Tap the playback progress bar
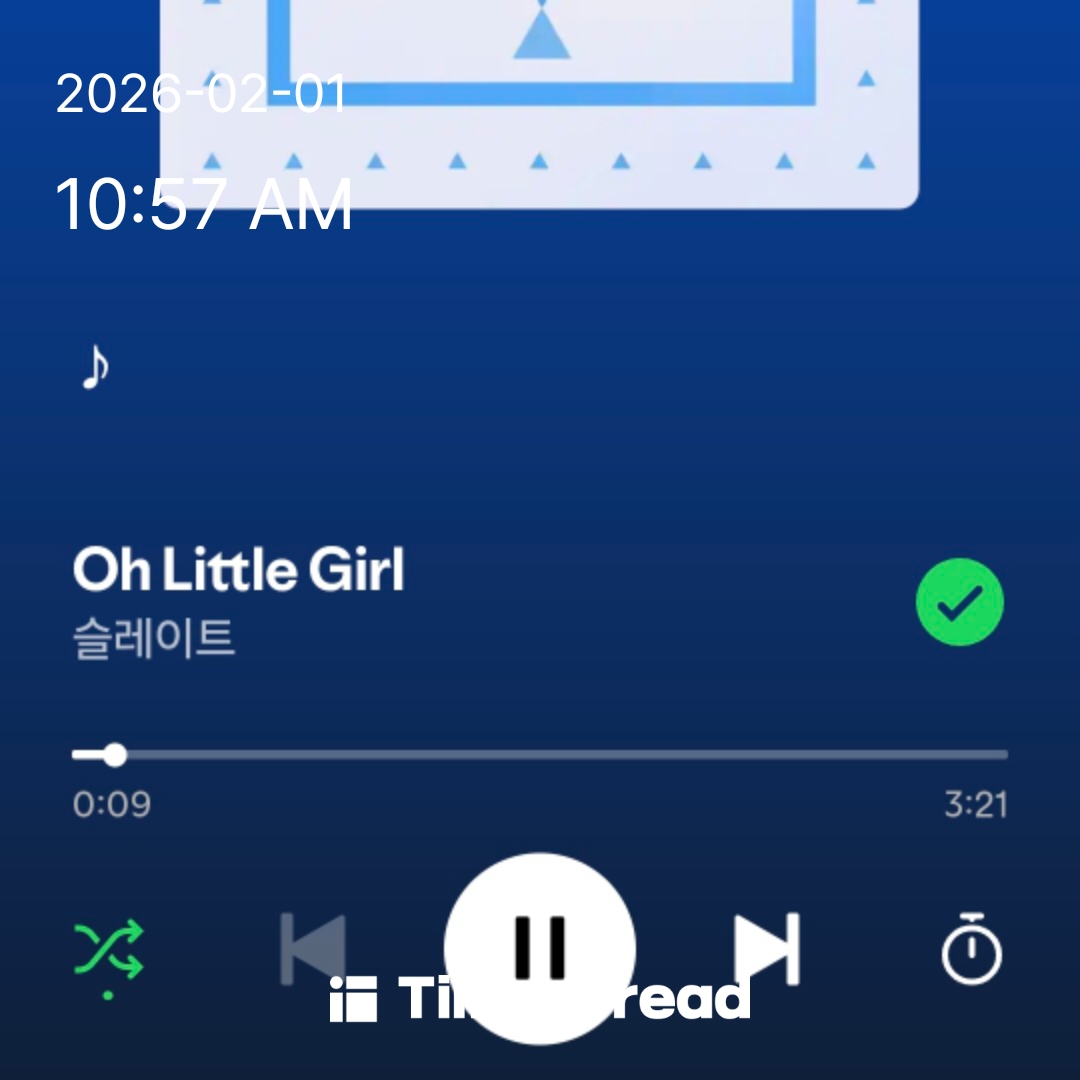The width and height of the screenshot is (1080, 1080). point(540,755)
